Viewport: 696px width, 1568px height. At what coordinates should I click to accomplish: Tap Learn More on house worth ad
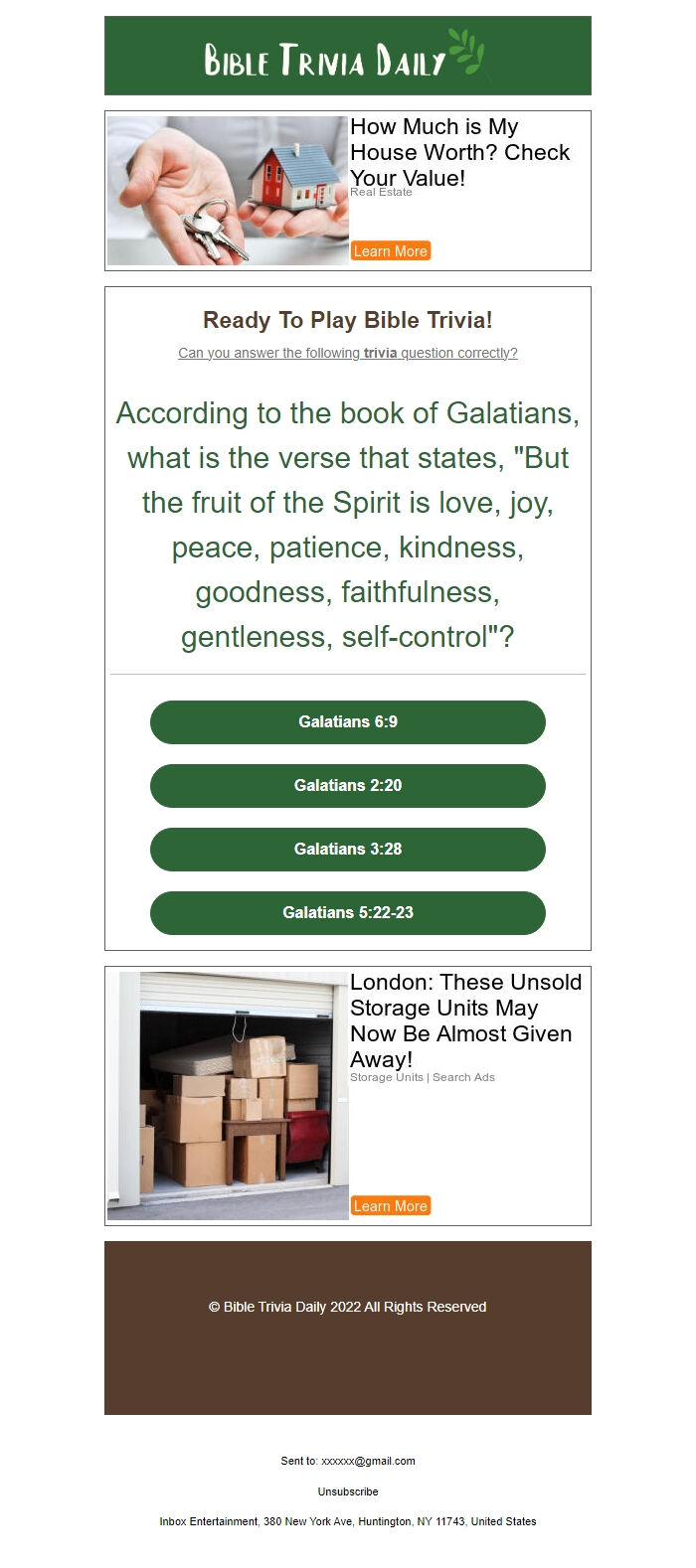pyautogui.click(x=391, y=251)
